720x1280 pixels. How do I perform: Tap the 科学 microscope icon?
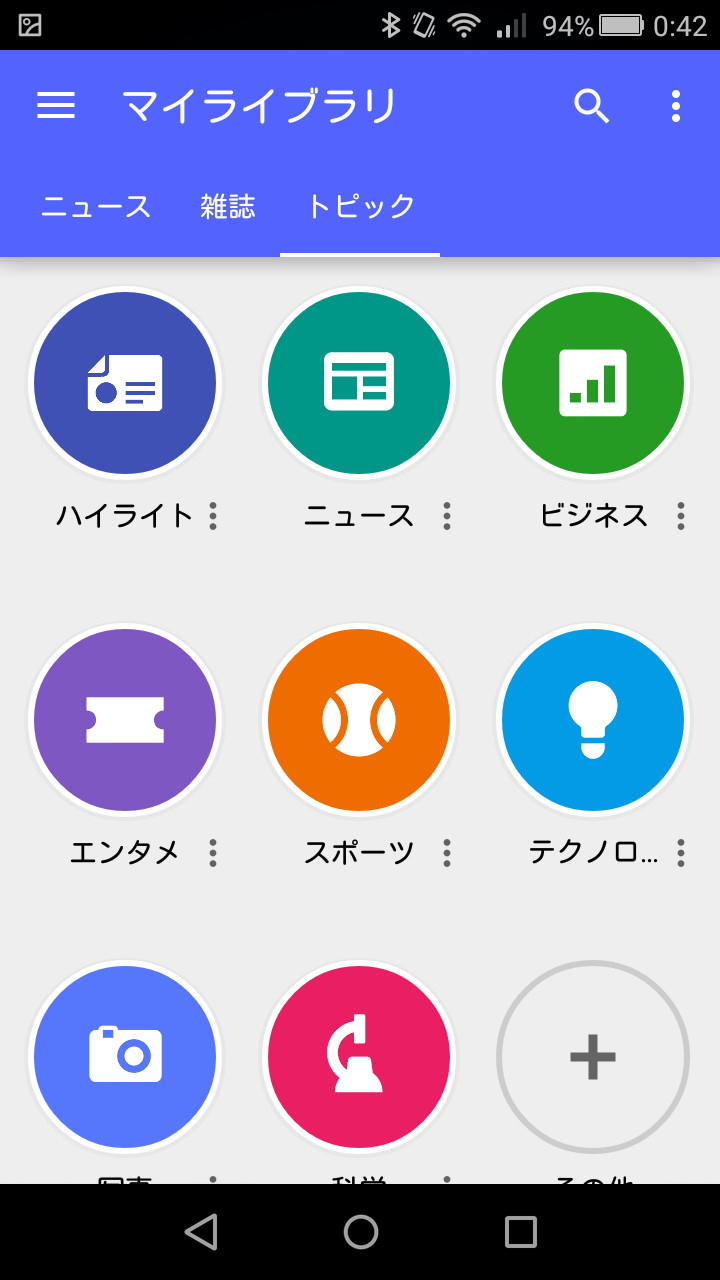[x=359, y=1057]
